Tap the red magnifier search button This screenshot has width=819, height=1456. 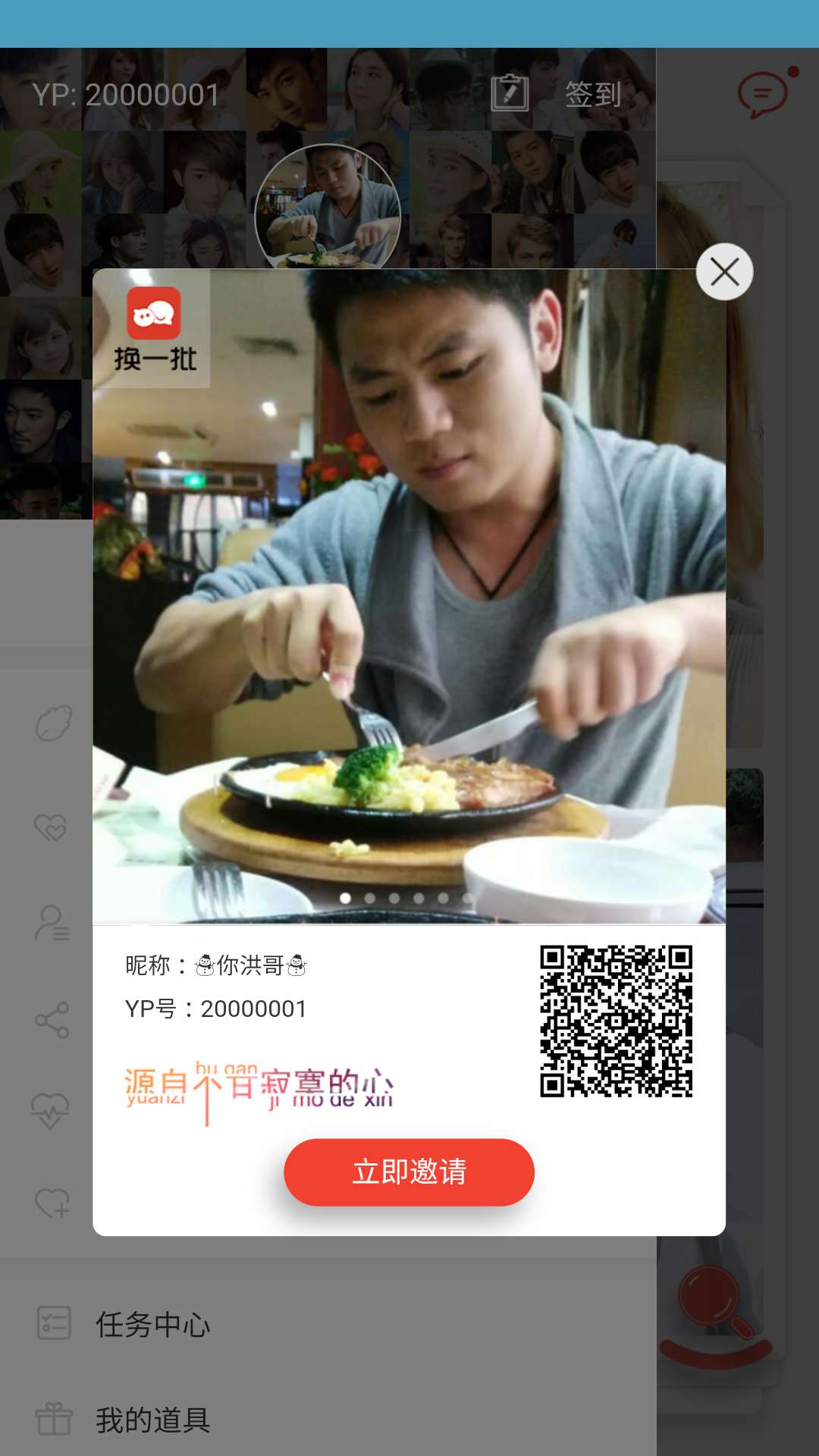pos(711,1301)
